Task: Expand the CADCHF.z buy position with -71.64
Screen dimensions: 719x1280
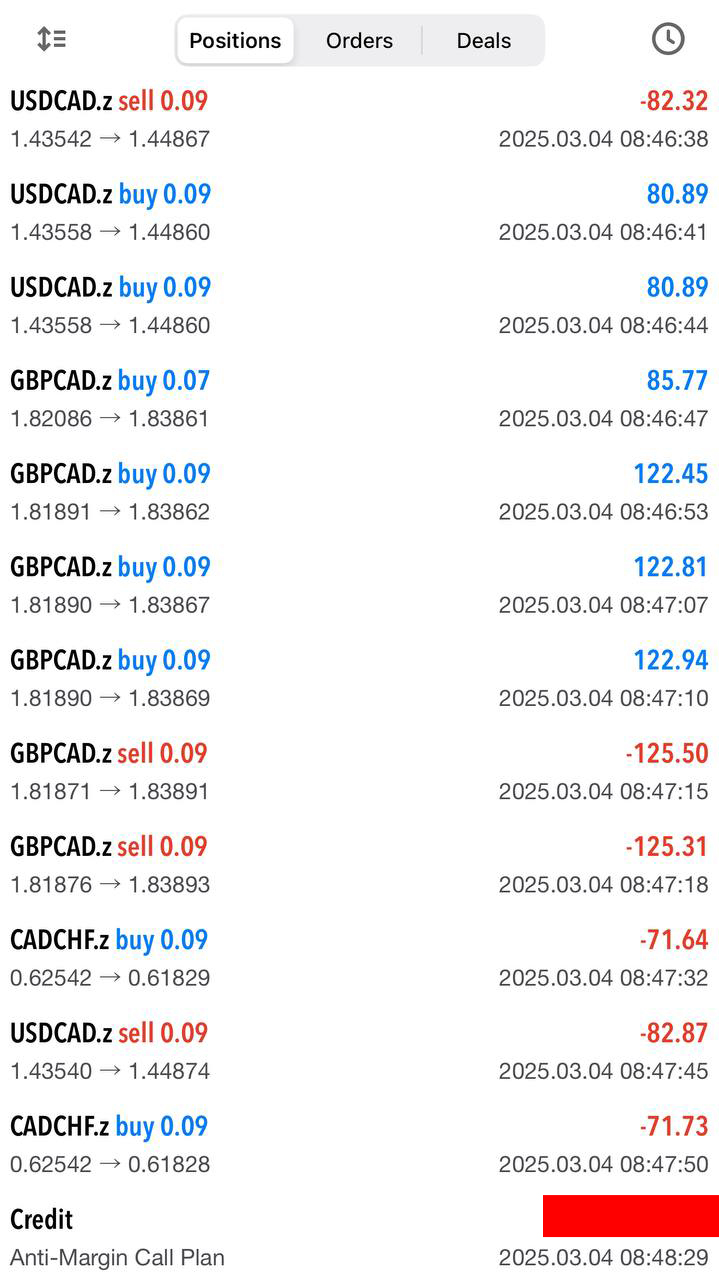Action: (x=359, y=957)
